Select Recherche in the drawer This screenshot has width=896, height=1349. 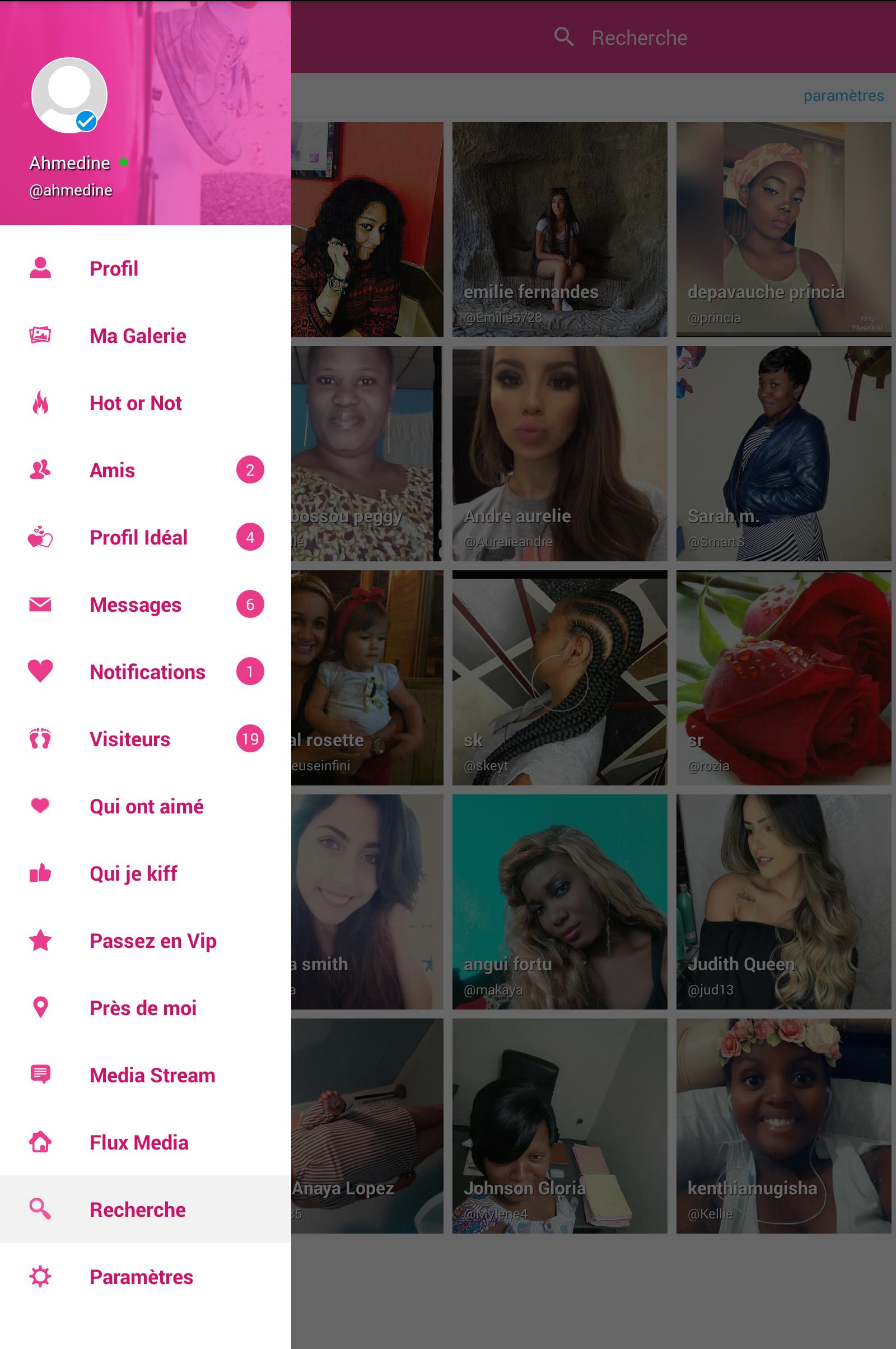click(138, 1210)
